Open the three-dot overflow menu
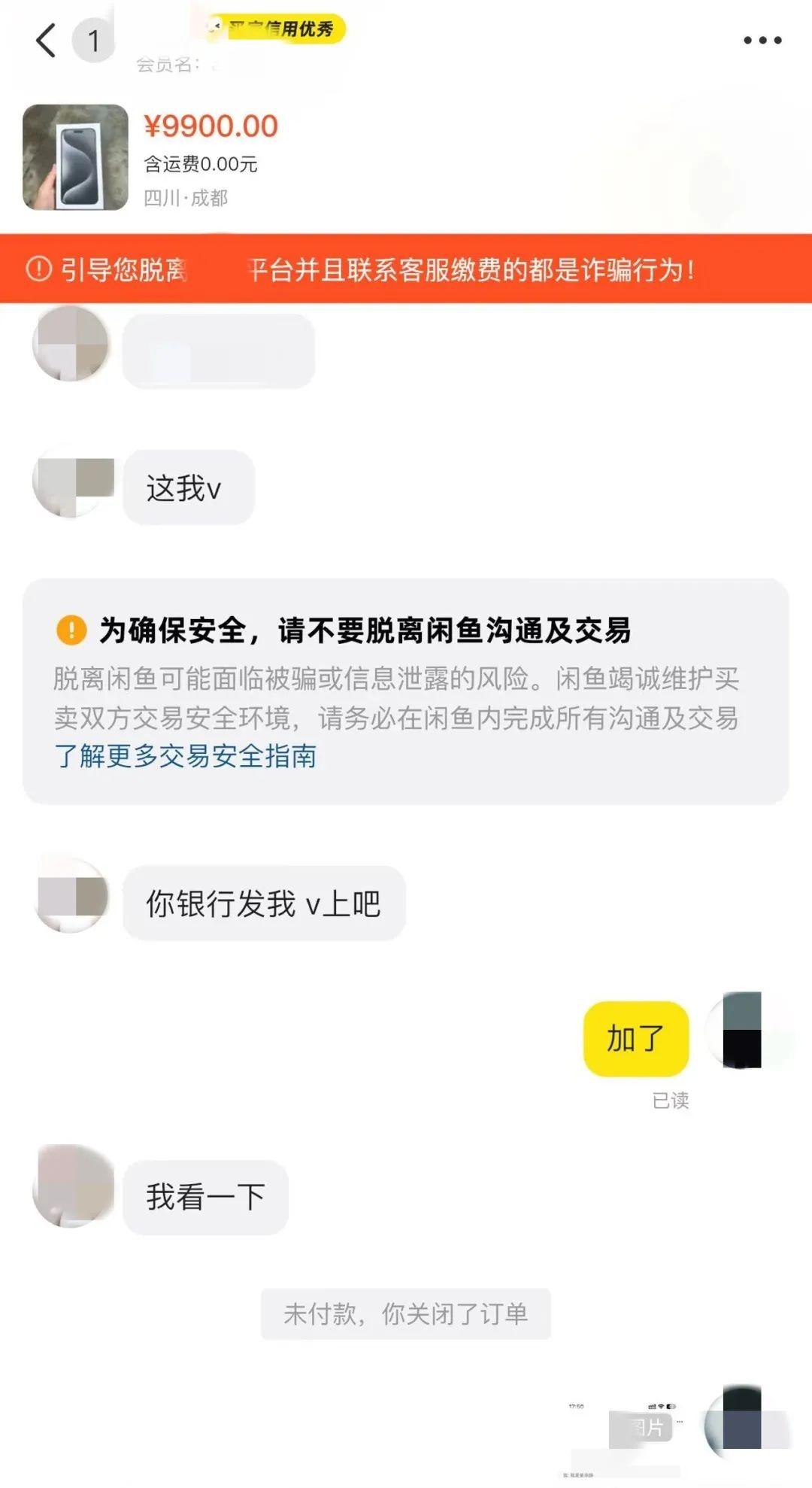Image resolution: width=812 pixels, height=1488 pixels. pyautogui.click(x=762, y=41)
